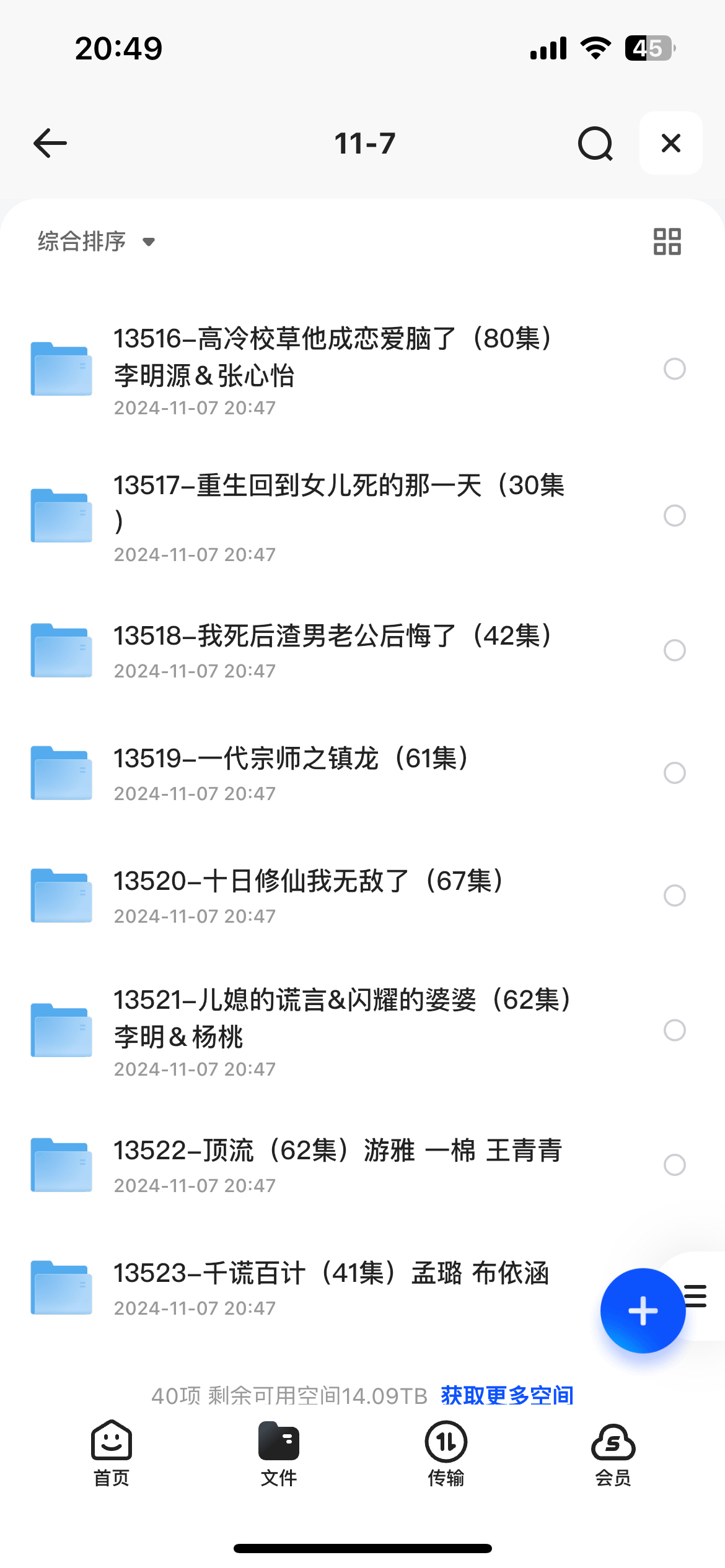The image size is (725, 1568).
Task: Select the circle for 13519-一代宗师之镇龙
Action: (x=674, y=773)
